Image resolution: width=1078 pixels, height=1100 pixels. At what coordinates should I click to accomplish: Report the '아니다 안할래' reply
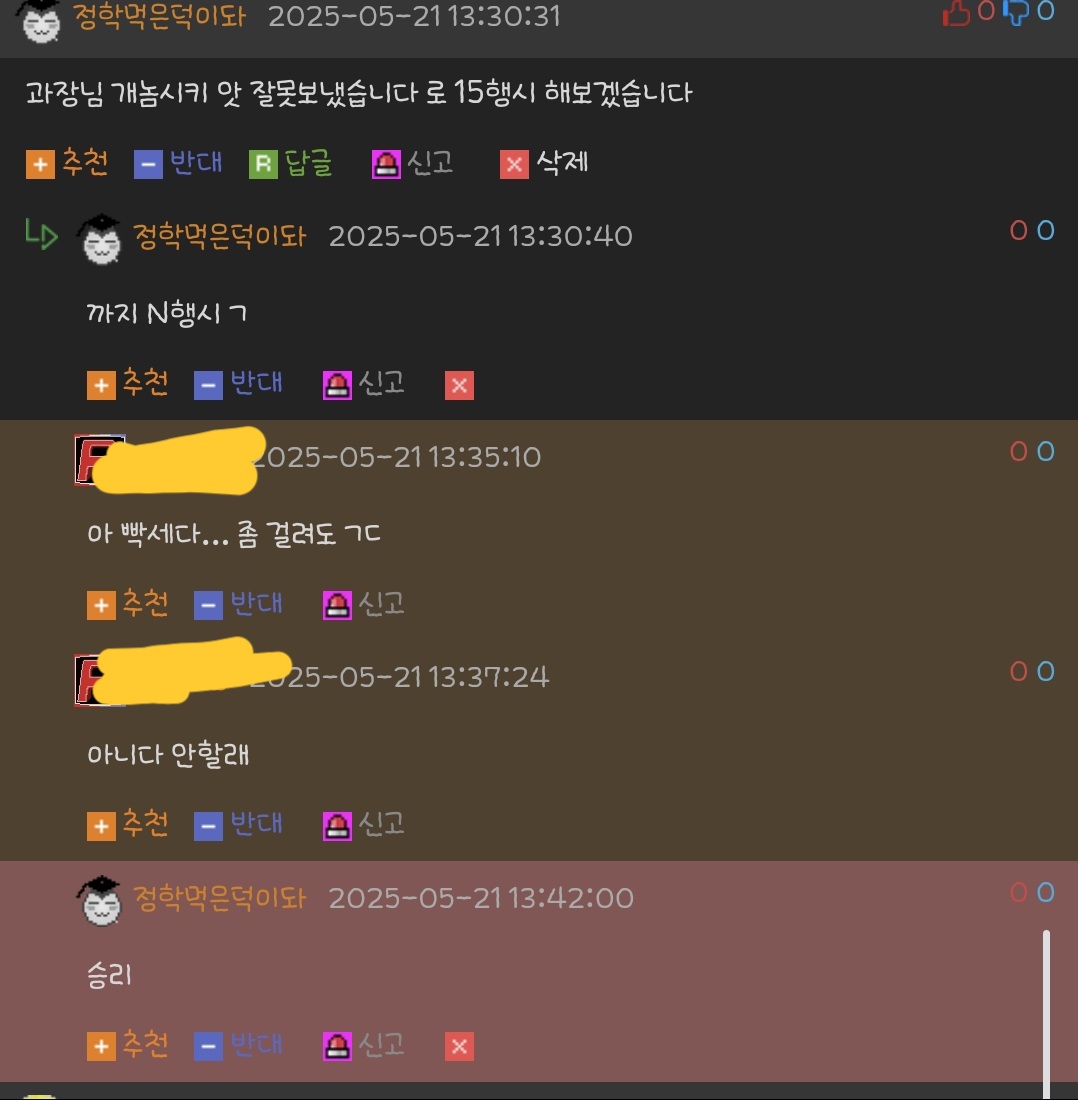click(364, 825)
